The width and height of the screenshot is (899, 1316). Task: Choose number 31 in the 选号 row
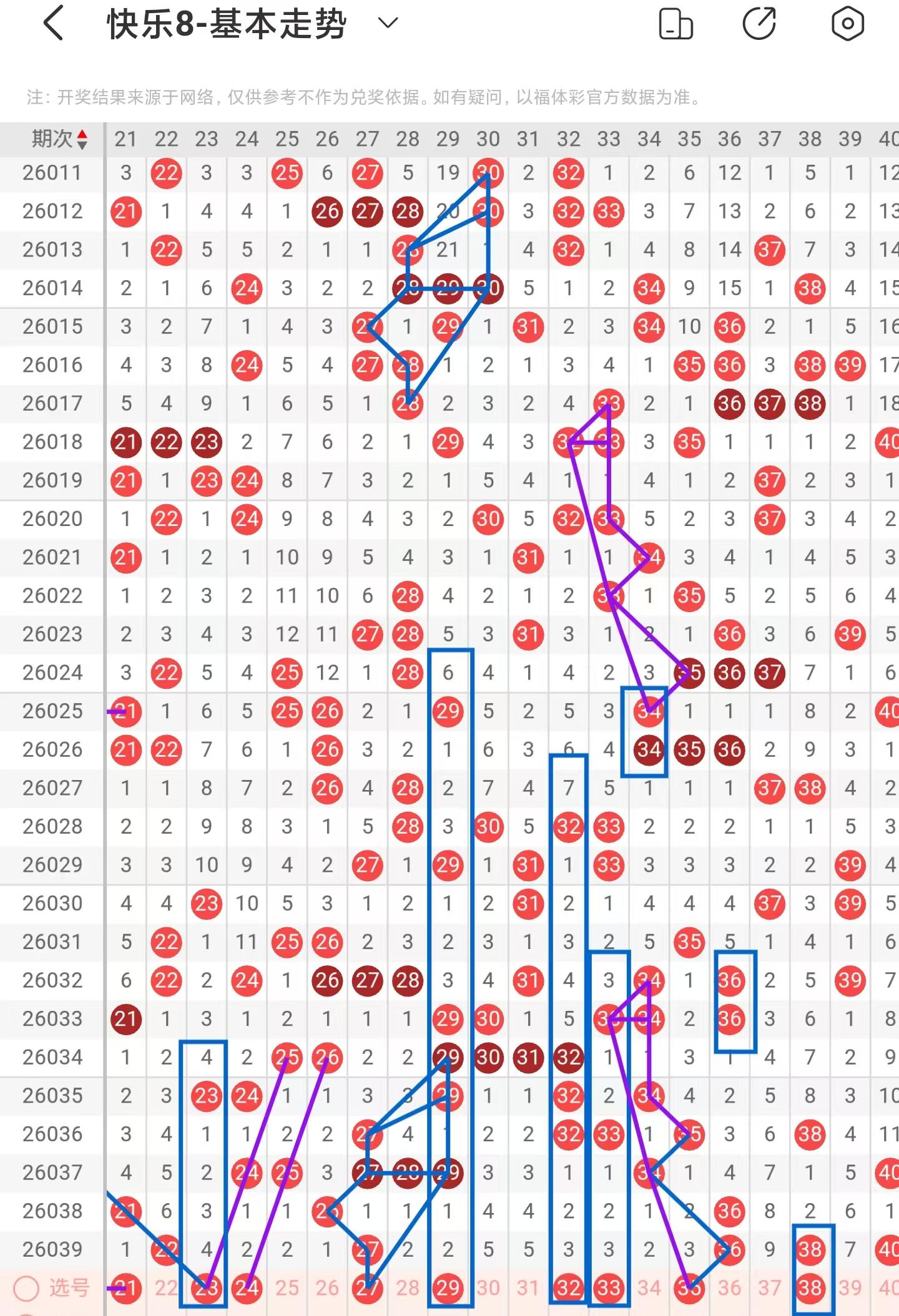coord(528,1287)
